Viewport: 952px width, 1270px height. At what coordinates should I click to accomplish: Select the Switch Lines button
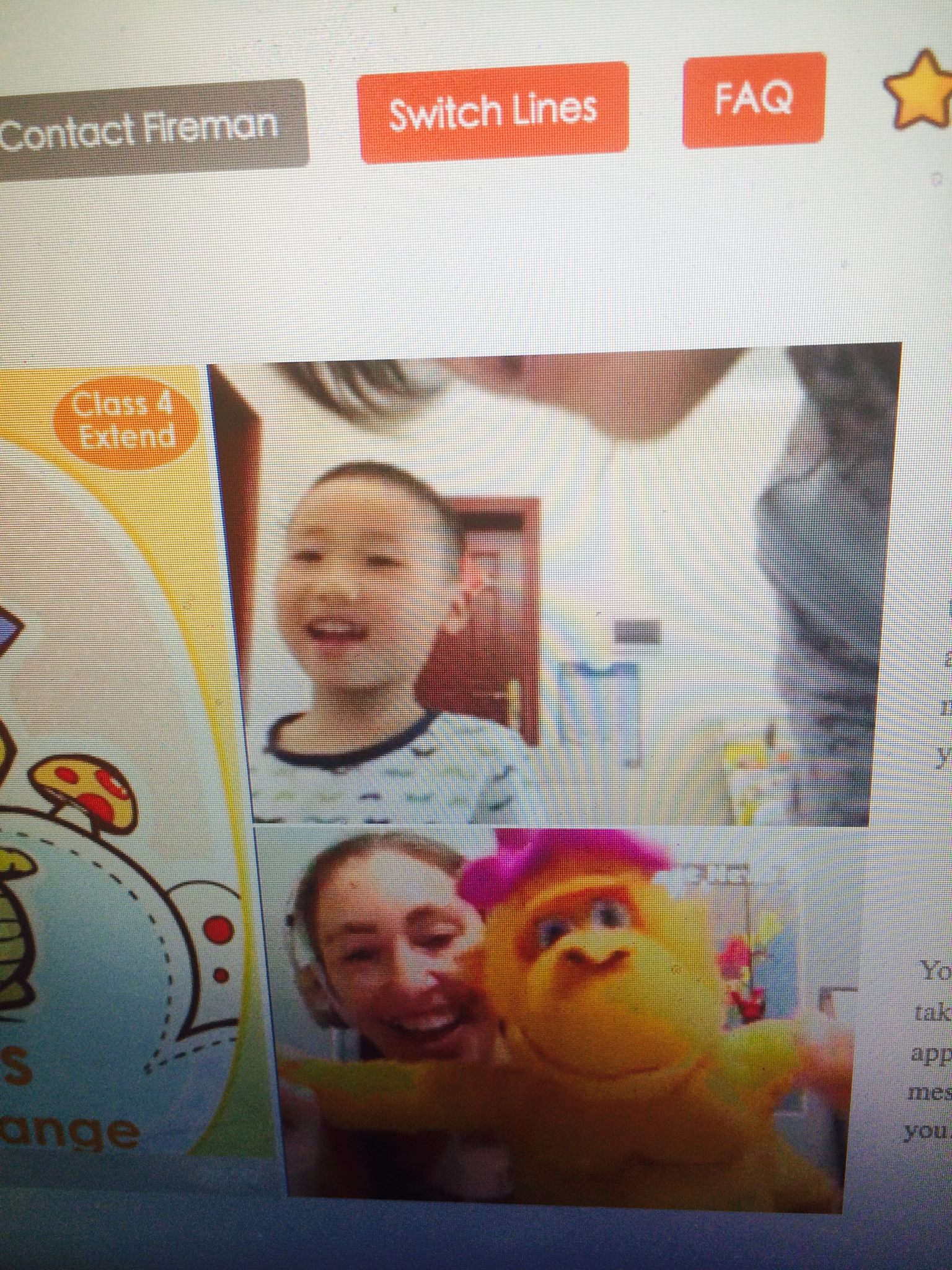(x=493, y=112)
